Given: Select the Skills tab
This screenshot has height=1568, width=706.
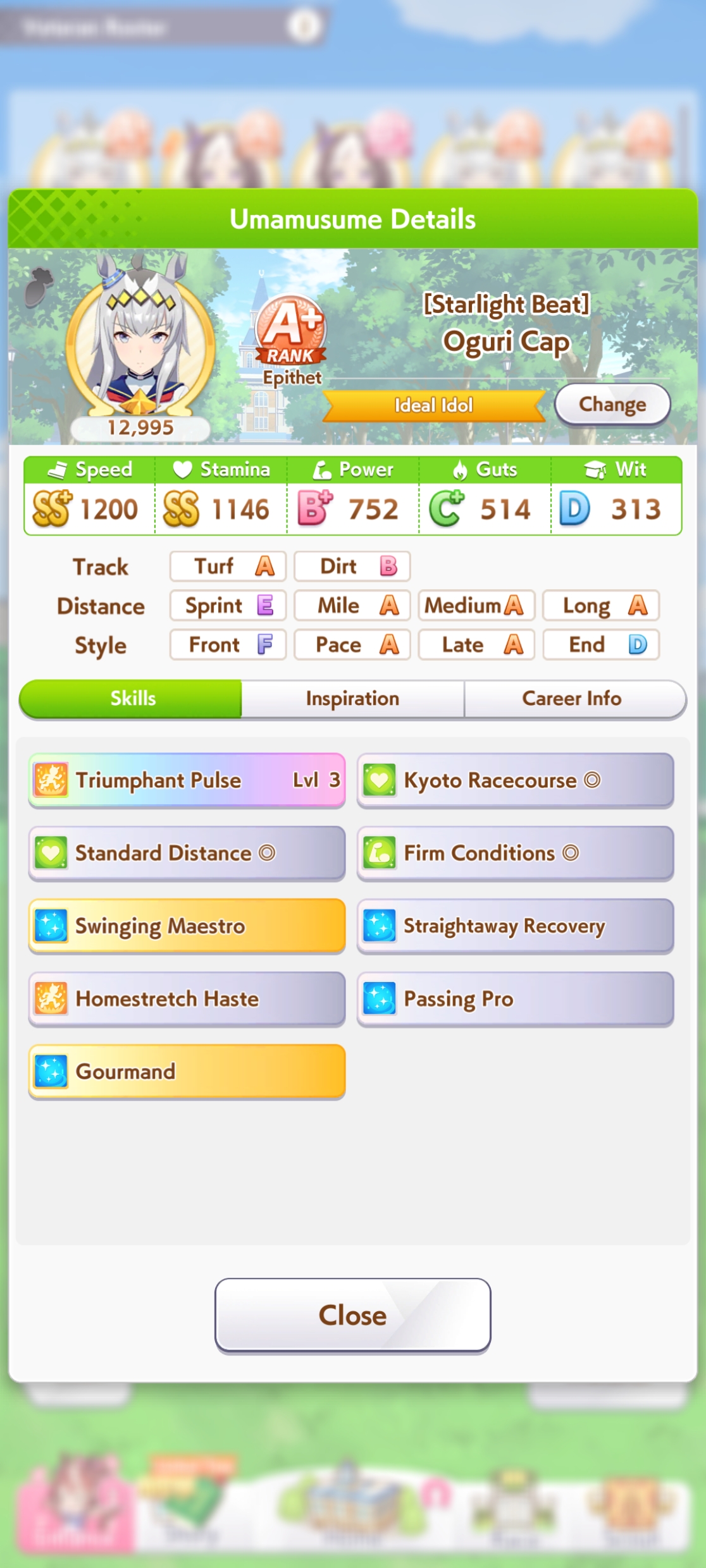Looking at the screenshot, I should click(x=131, y=699).
